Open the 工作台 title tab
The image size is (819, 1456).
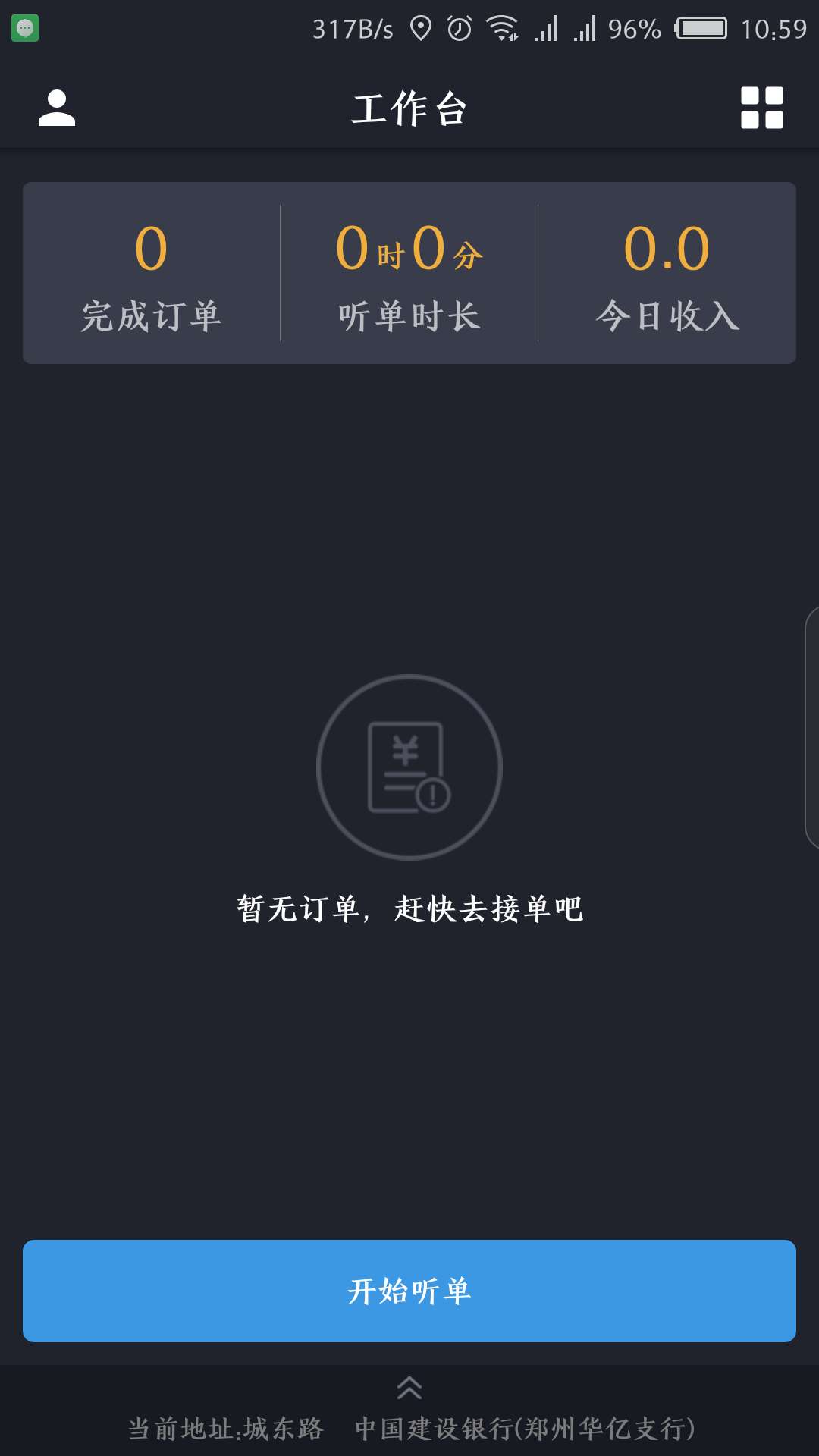(409, 108)
